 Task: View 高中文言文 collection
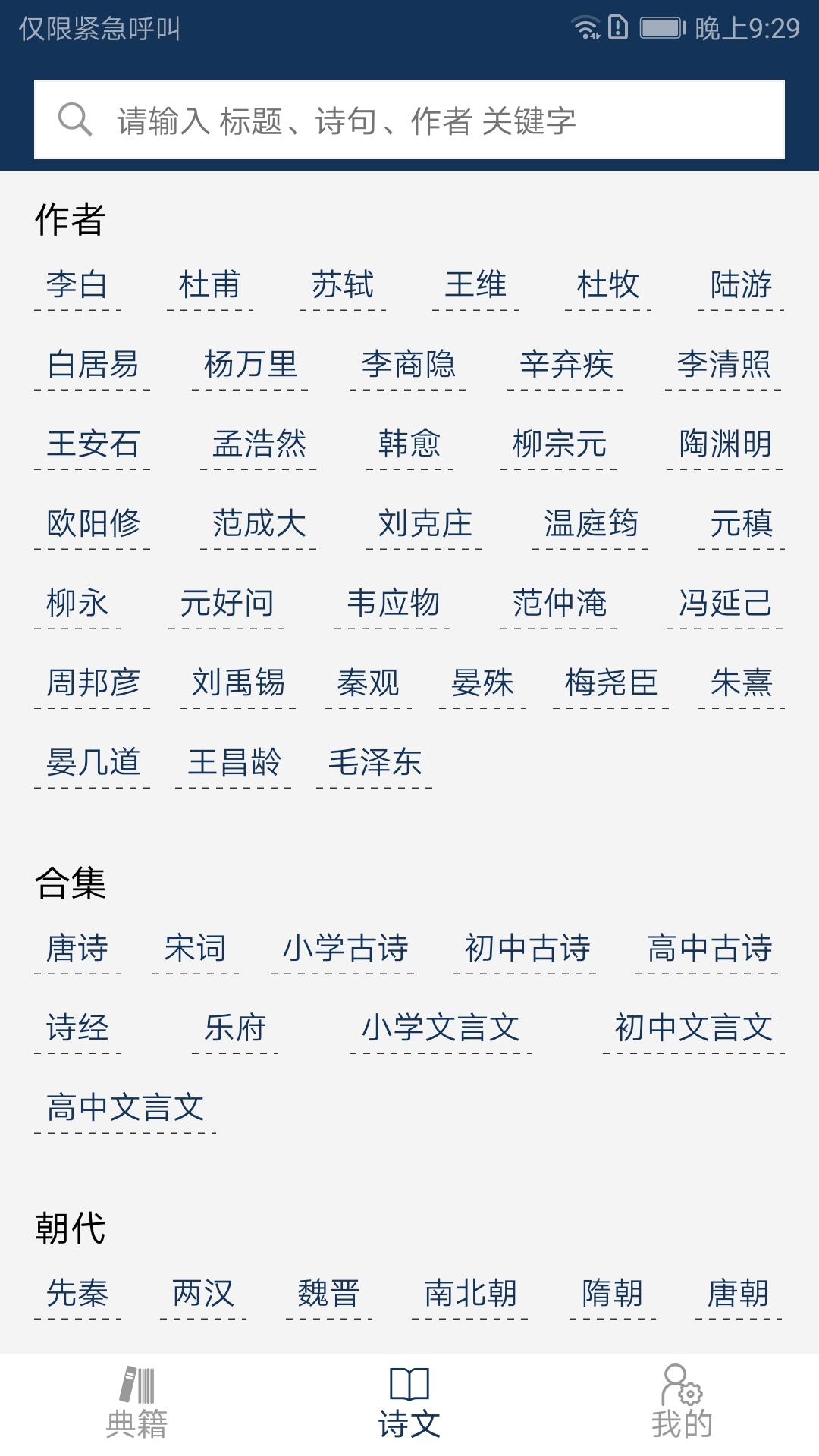(x=125, y=1108)
